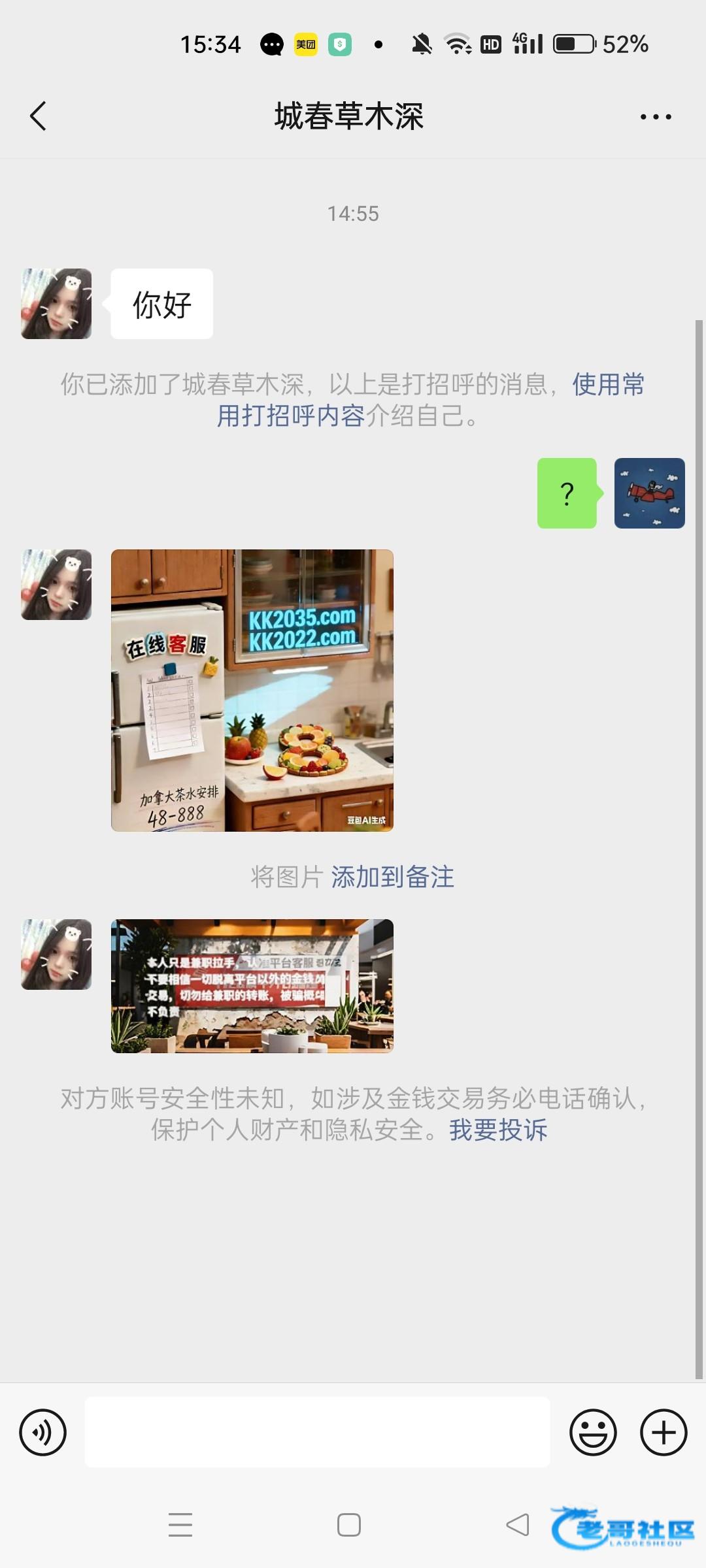Open the three-dot chat info menu
The image size is (706, 1568).
click(x=655, y=117)
